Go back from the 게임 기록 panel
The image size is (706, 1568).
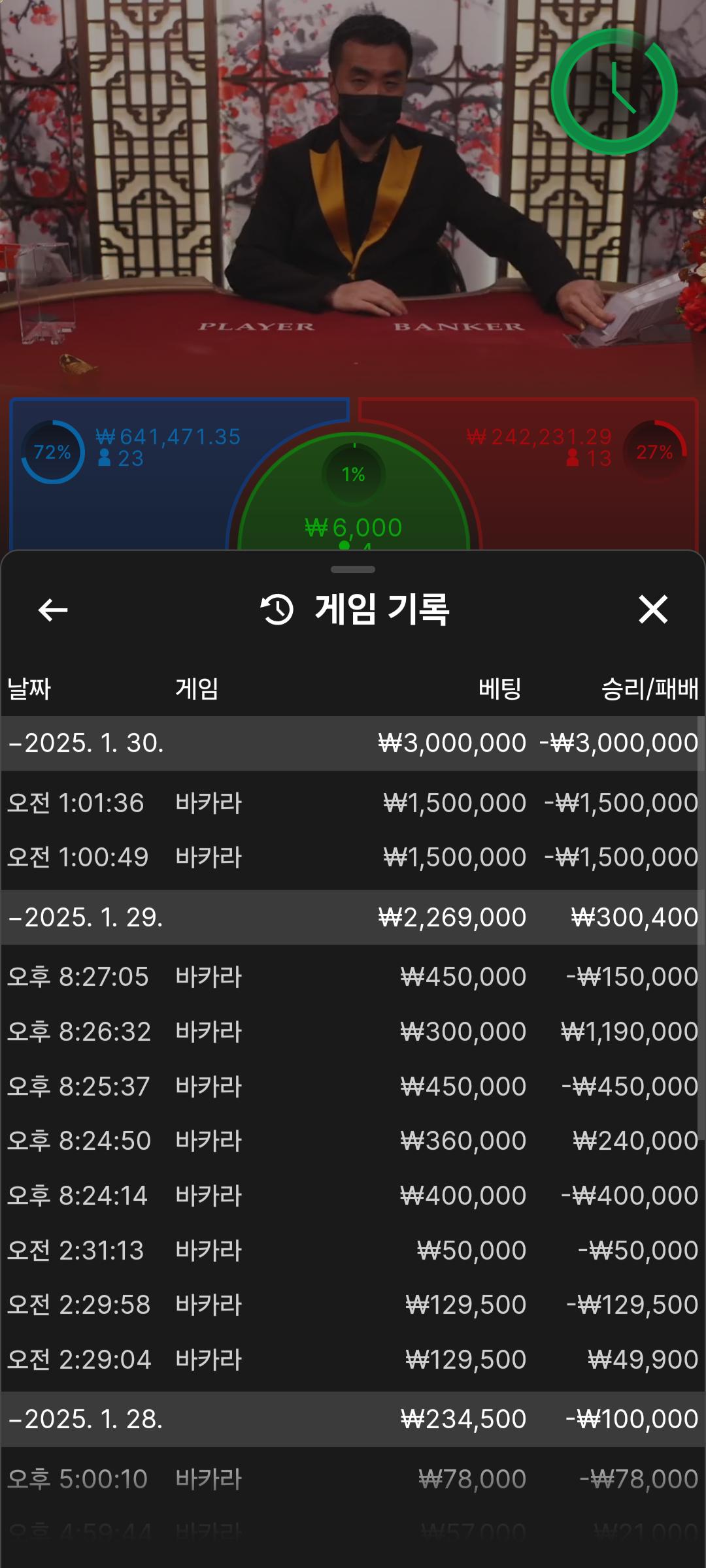53,610
